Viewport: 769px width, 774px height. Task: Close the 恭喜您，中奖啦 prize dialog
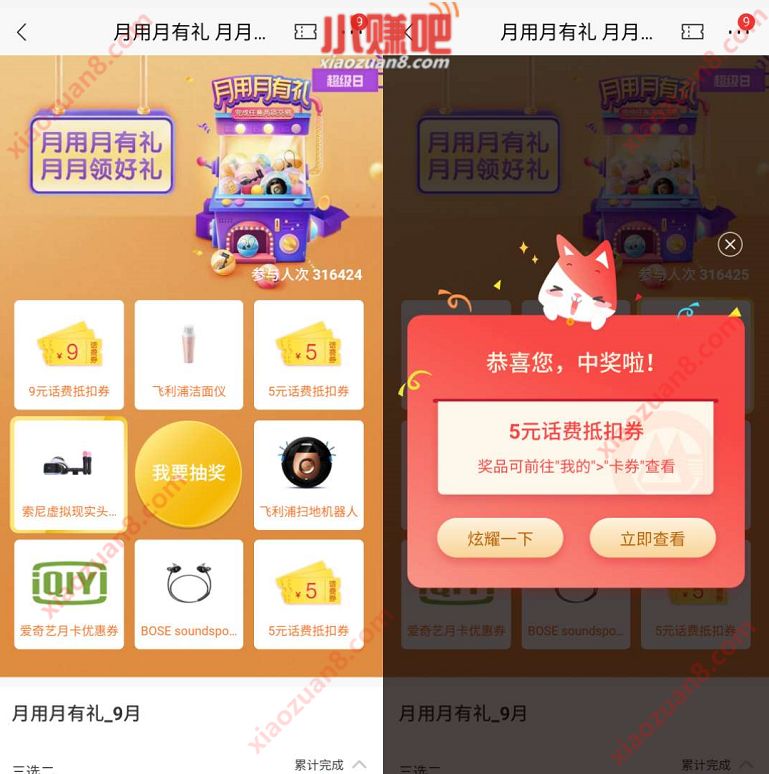(730, 244)
